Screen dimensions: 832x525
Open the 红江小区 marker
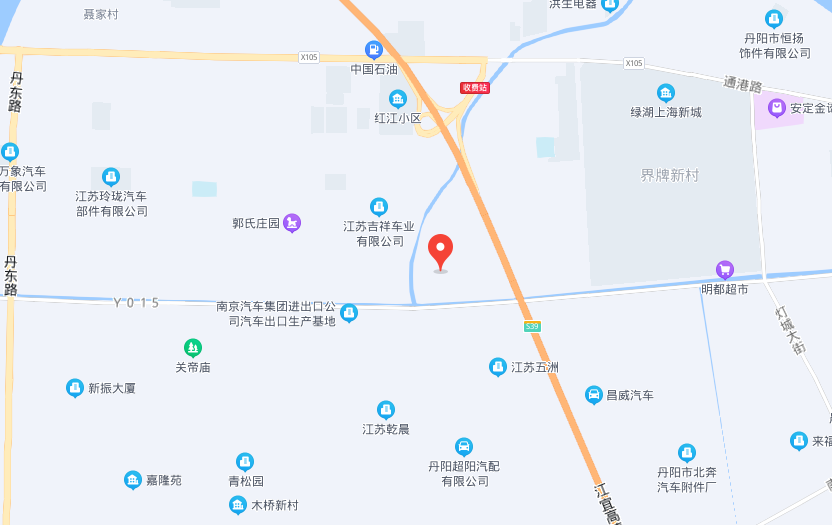[x=398, y=98]
